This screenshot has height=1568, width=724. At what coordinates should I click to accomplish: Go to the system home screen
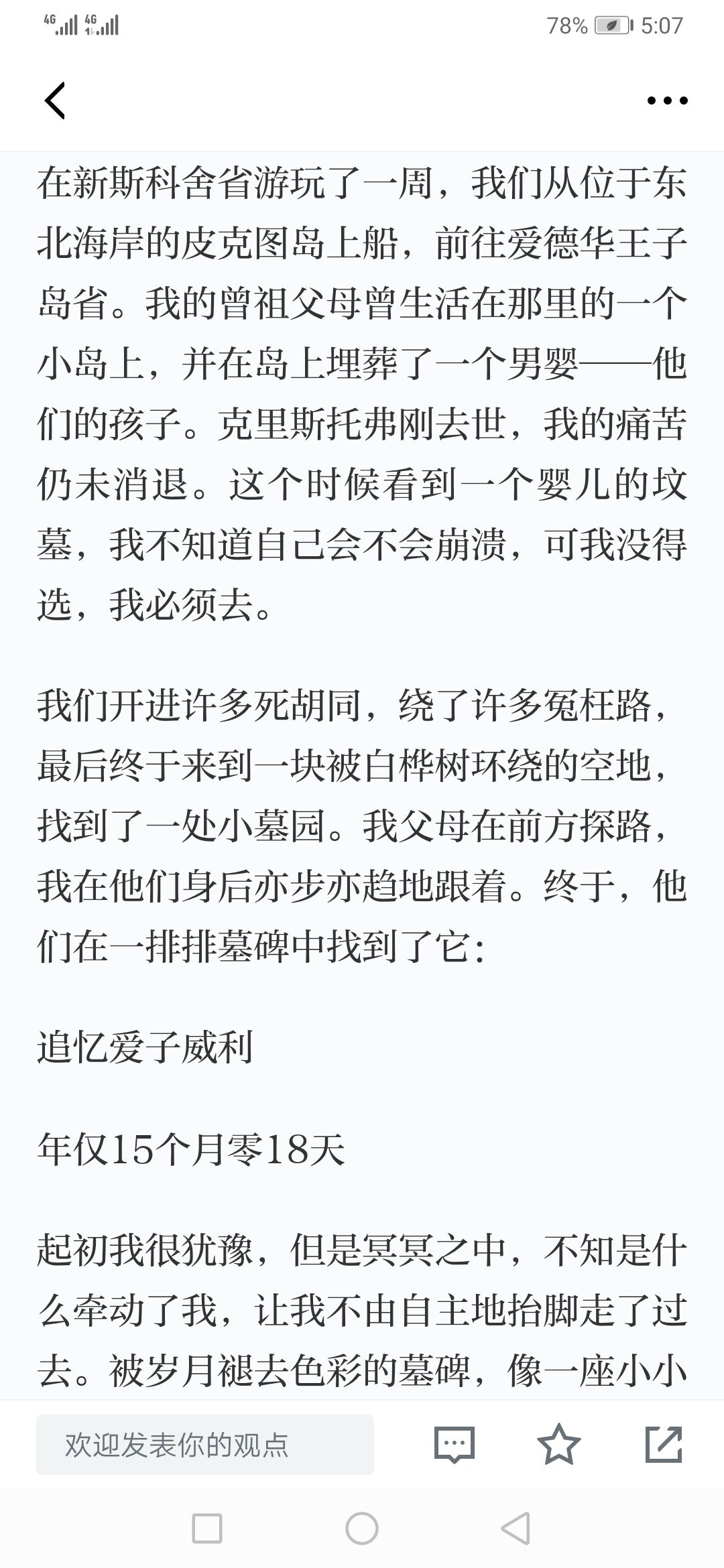[x=362, y=1529]
